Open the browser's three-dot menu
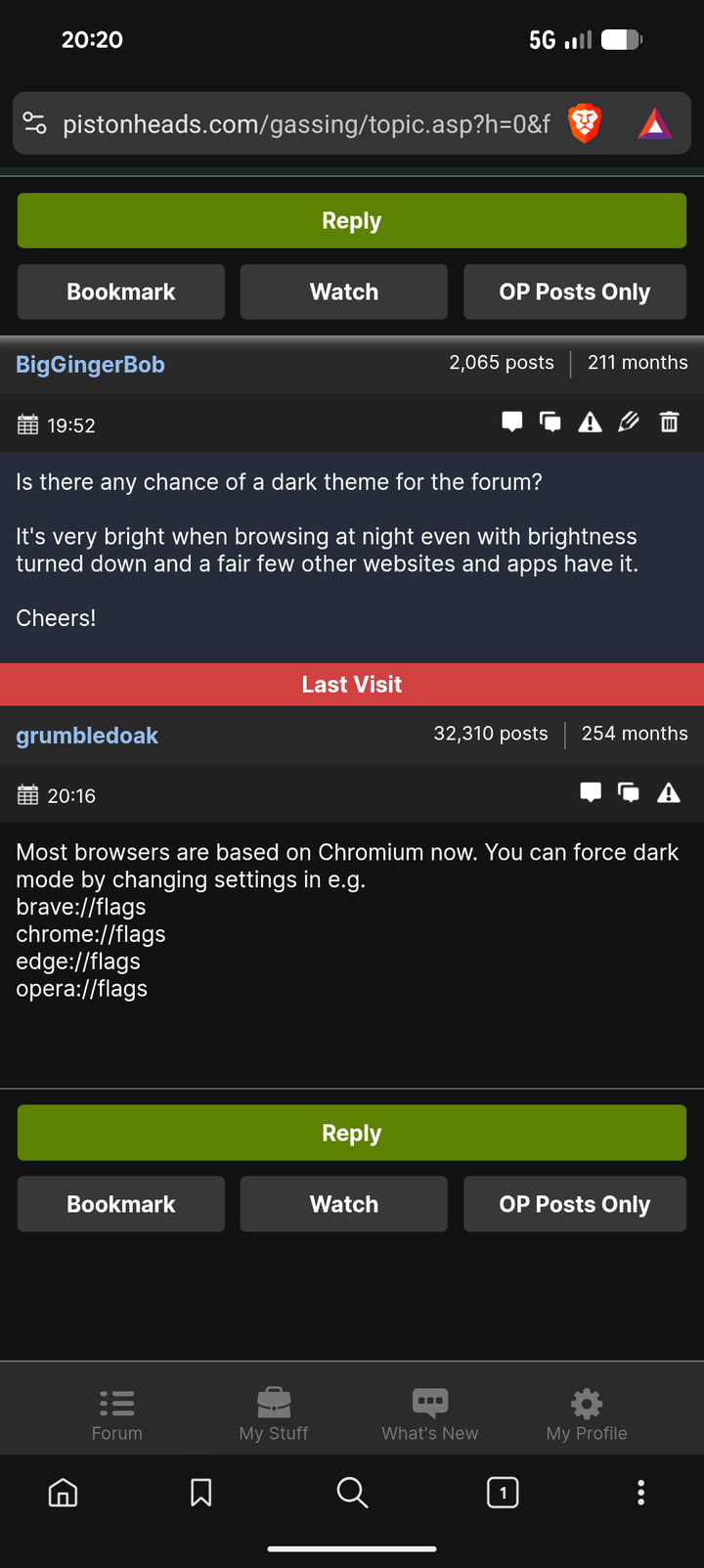 pyautogui.click(x=640, y=1493)
